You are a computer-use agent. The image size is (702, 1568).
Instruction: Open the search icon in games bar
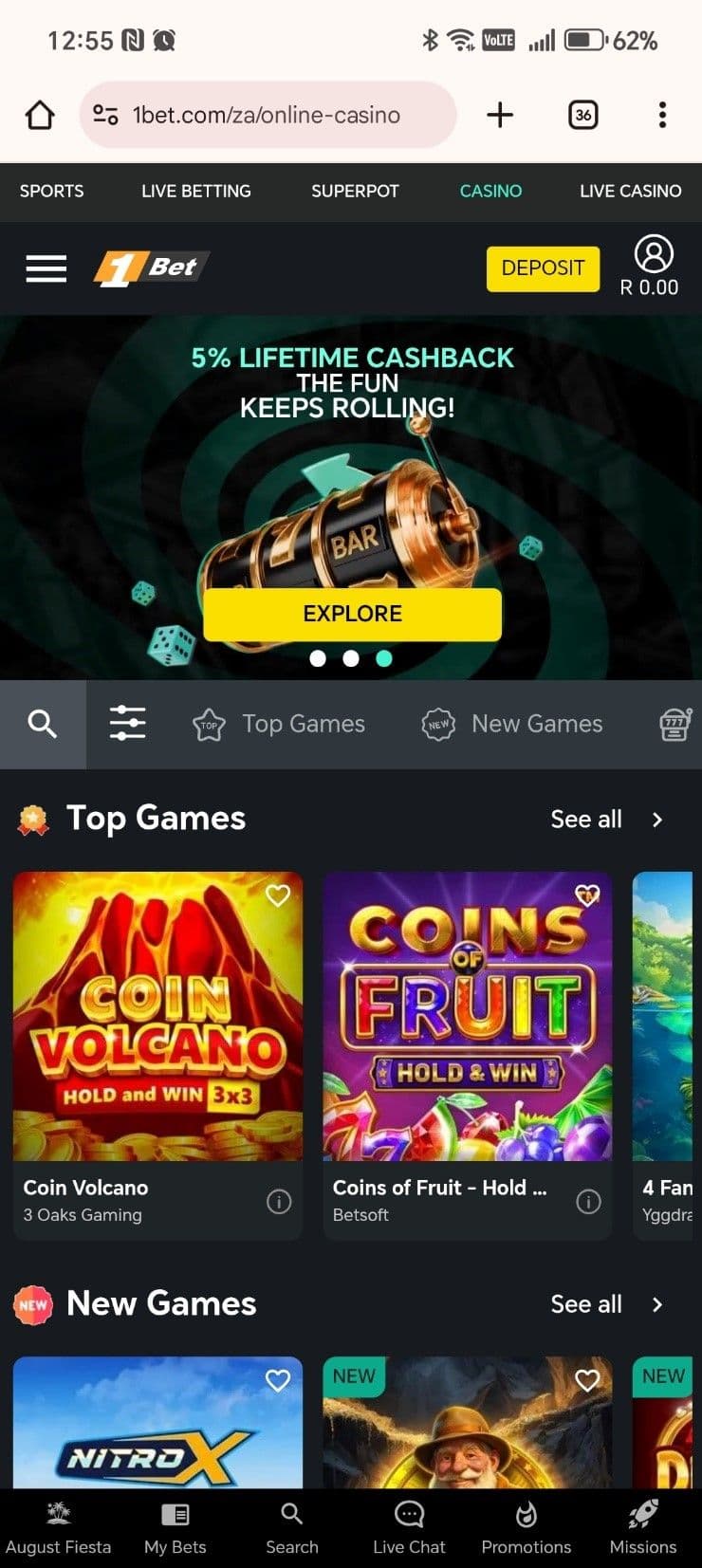coord(43,724)
